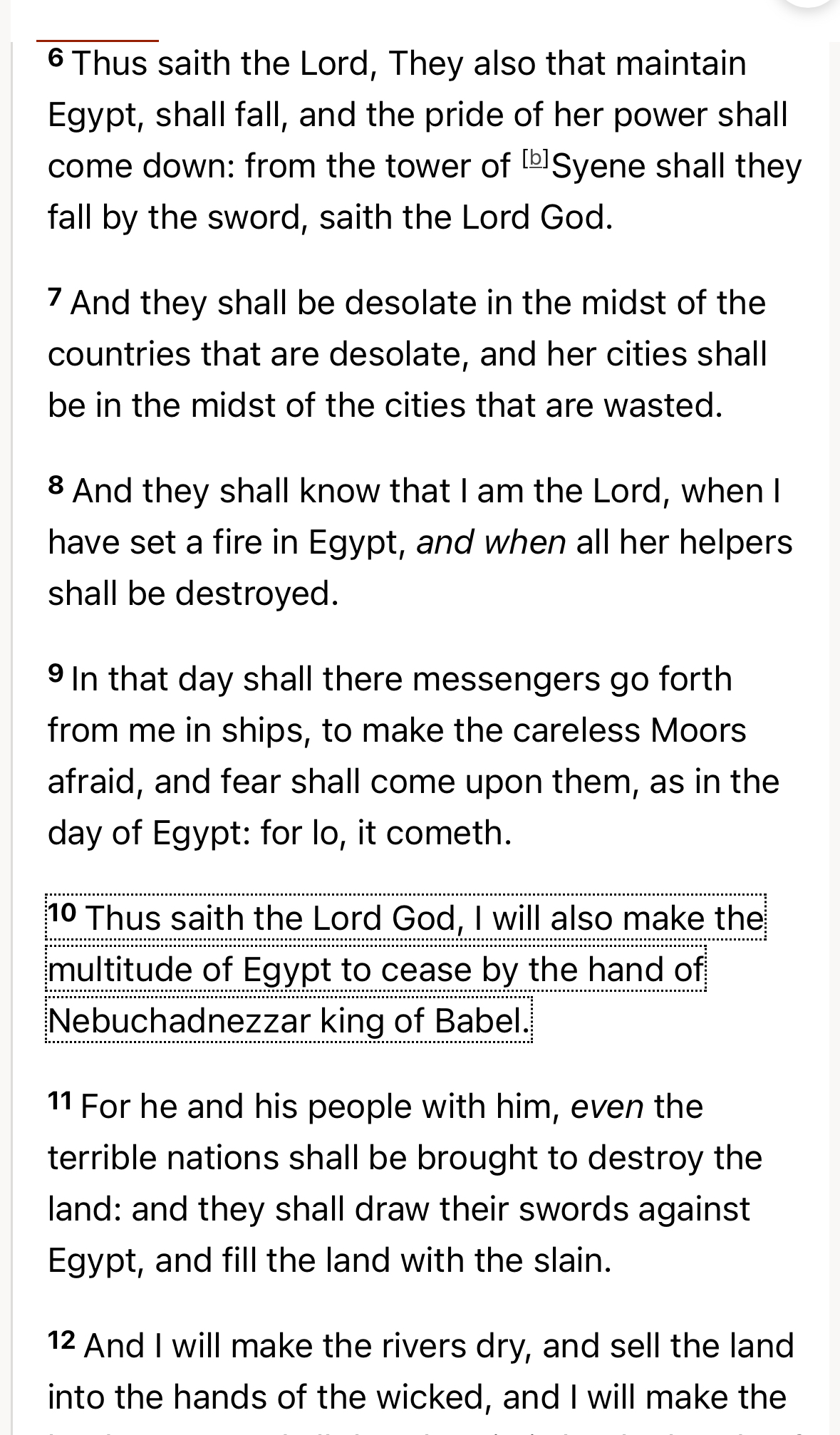This screenshot has height=1435, width=840.
Task: Open footnote b before Syene
Action: [x=534, y=158]
